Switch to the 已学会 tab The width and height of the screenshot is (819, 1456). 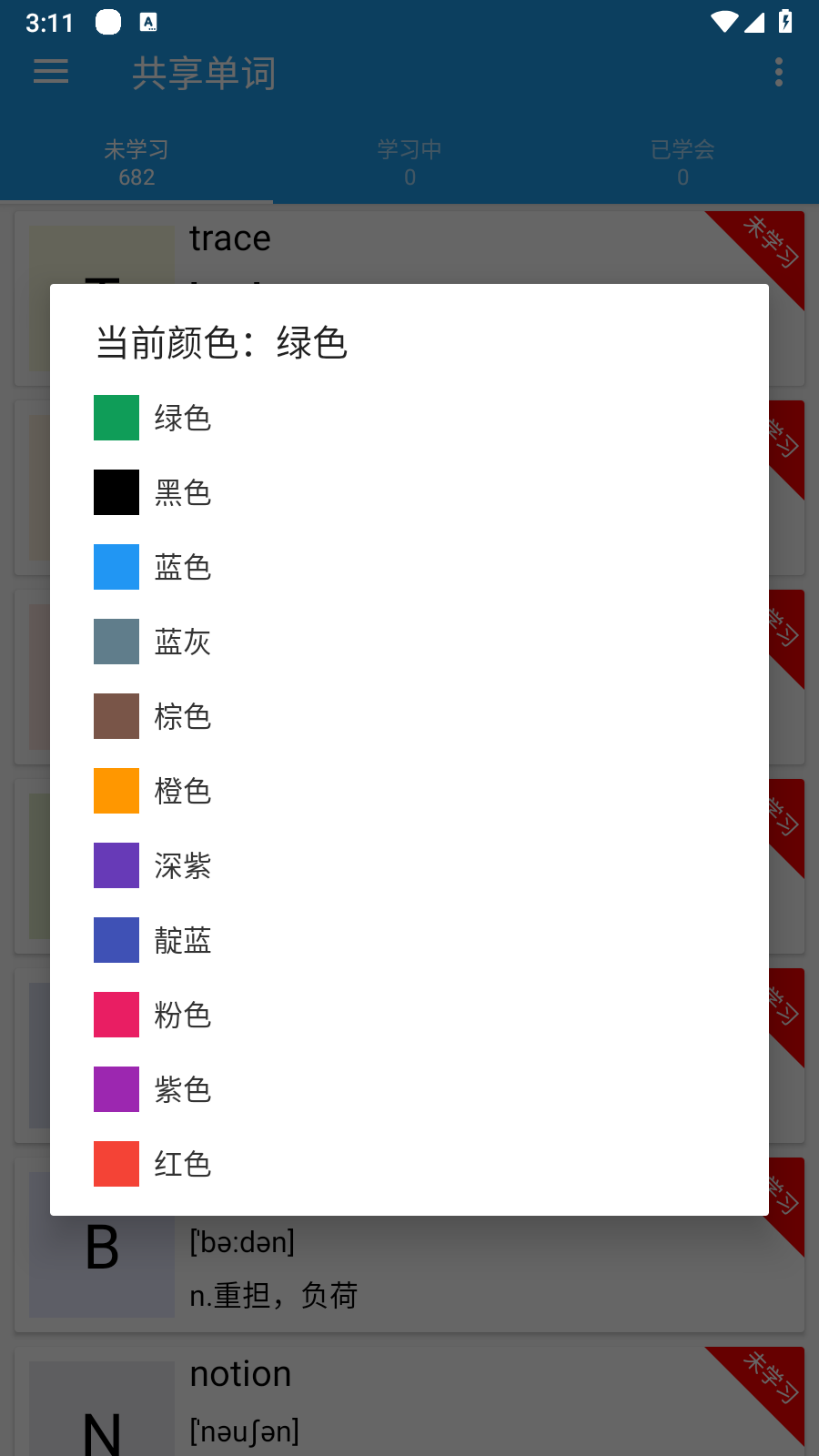(x=682, y=161)
